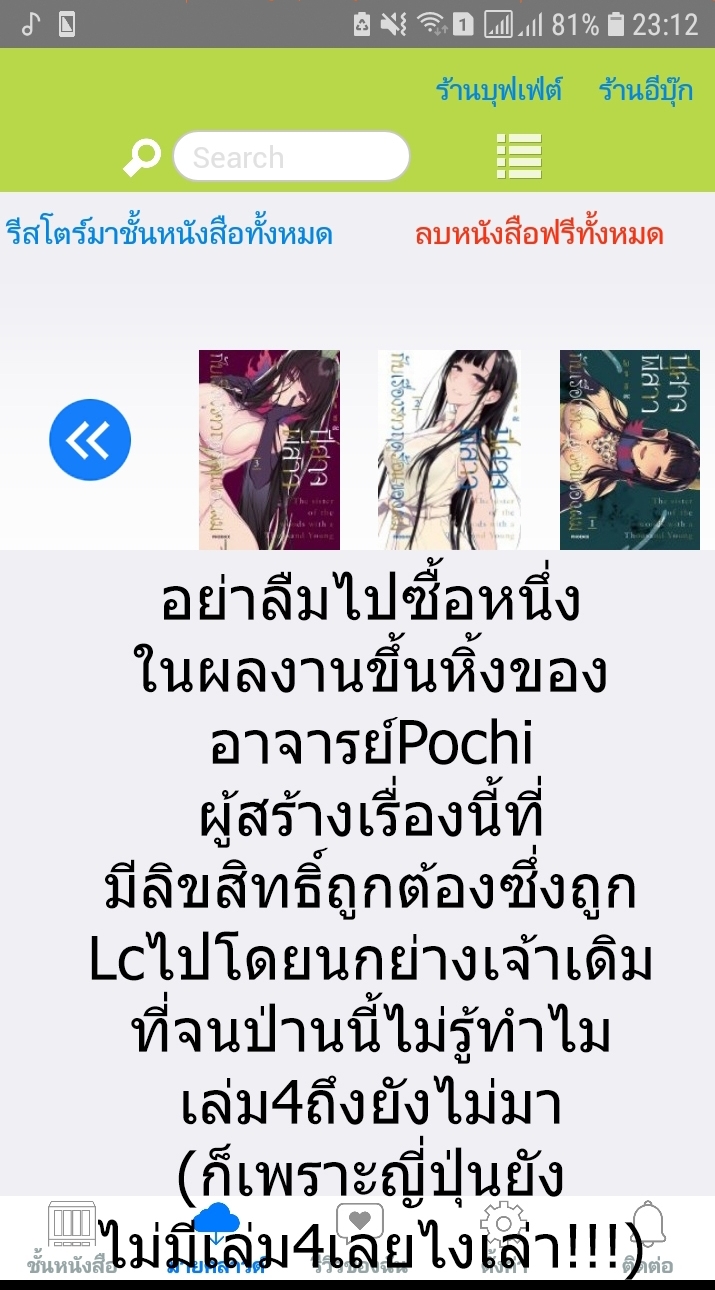Open the buffet store link

point(498,91)
